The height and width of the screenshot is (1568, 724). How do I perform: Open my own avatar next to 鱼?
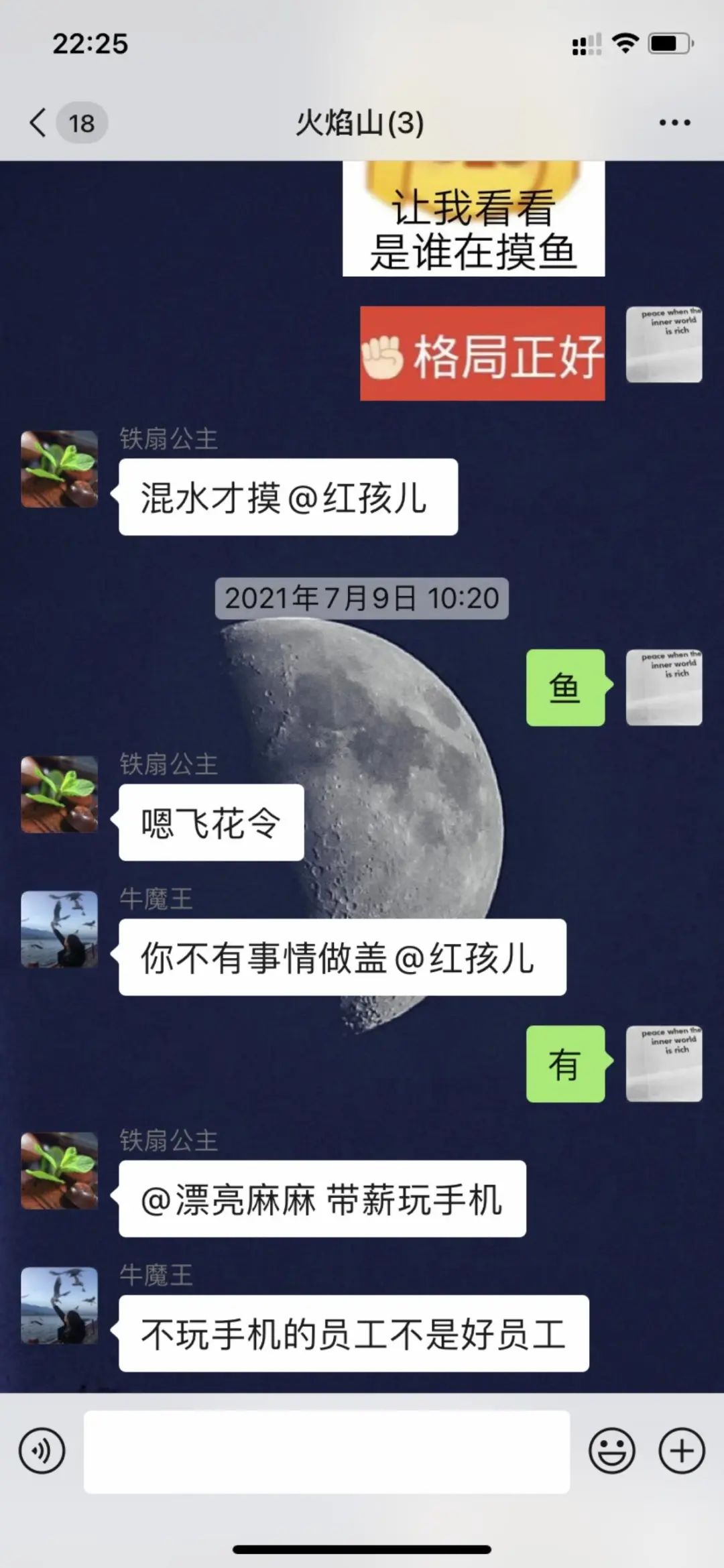click(x=664, y=687)
